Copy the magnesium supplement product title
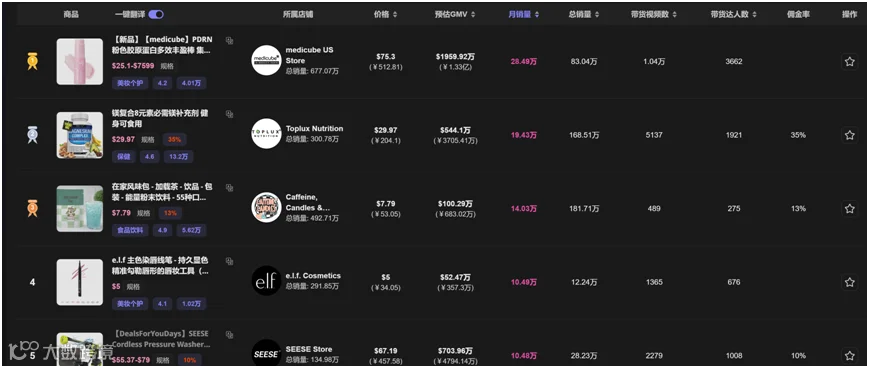The width and height of the screenshot is (869, 368). click(229, 114)
